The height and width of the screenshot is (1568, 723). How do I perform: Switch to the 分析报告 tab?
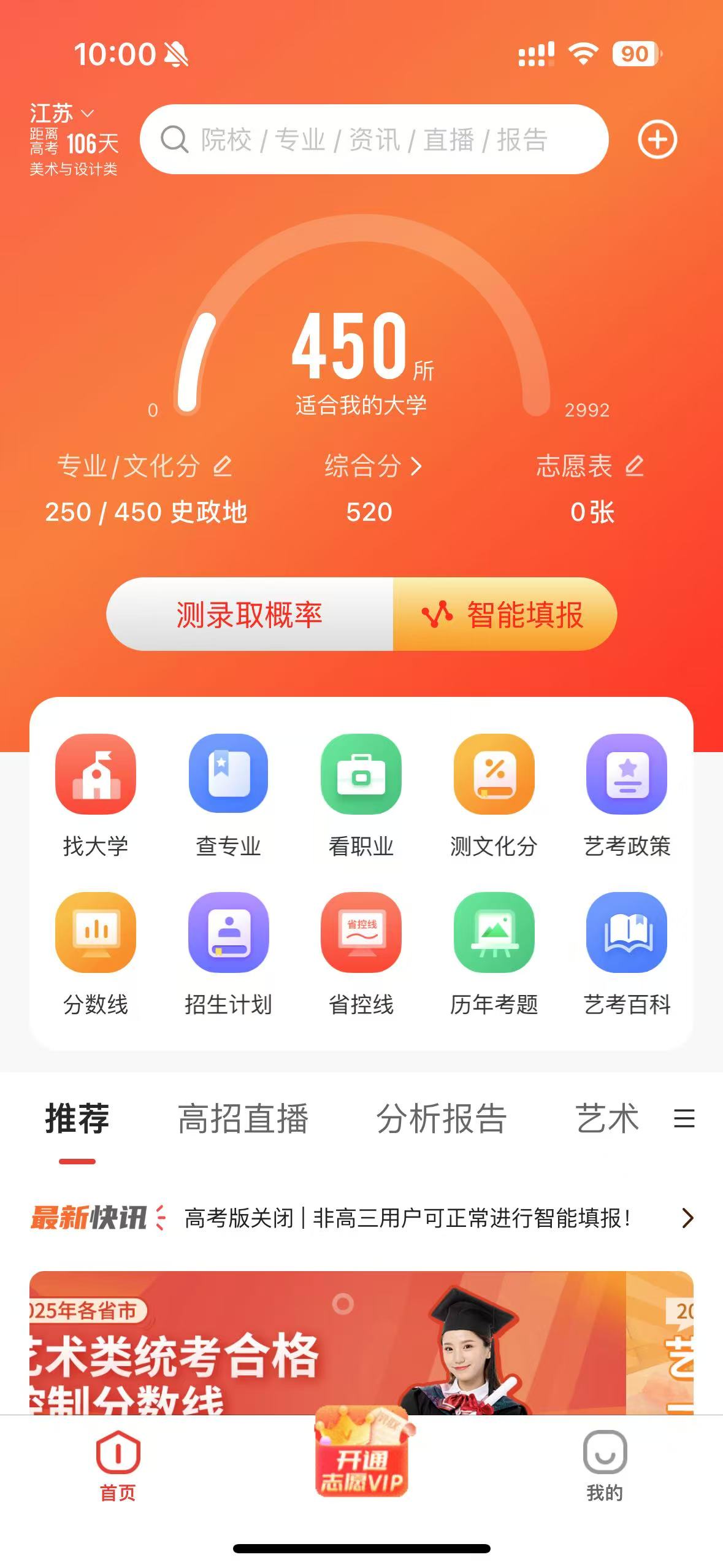pyautogui.click(x=441, y=1118)
